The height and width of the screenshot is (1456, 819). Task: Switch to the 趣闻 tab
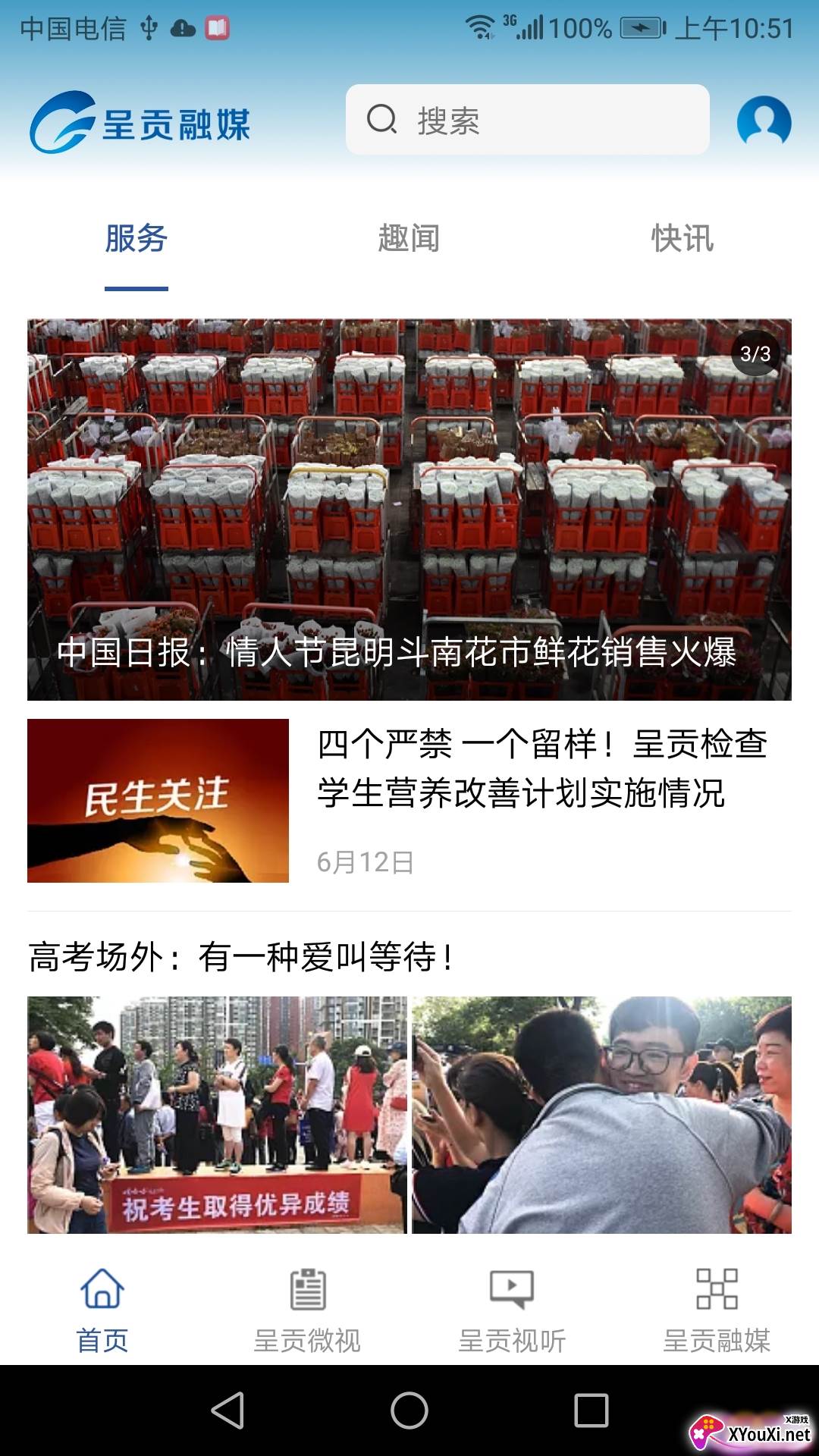[409, 239]
